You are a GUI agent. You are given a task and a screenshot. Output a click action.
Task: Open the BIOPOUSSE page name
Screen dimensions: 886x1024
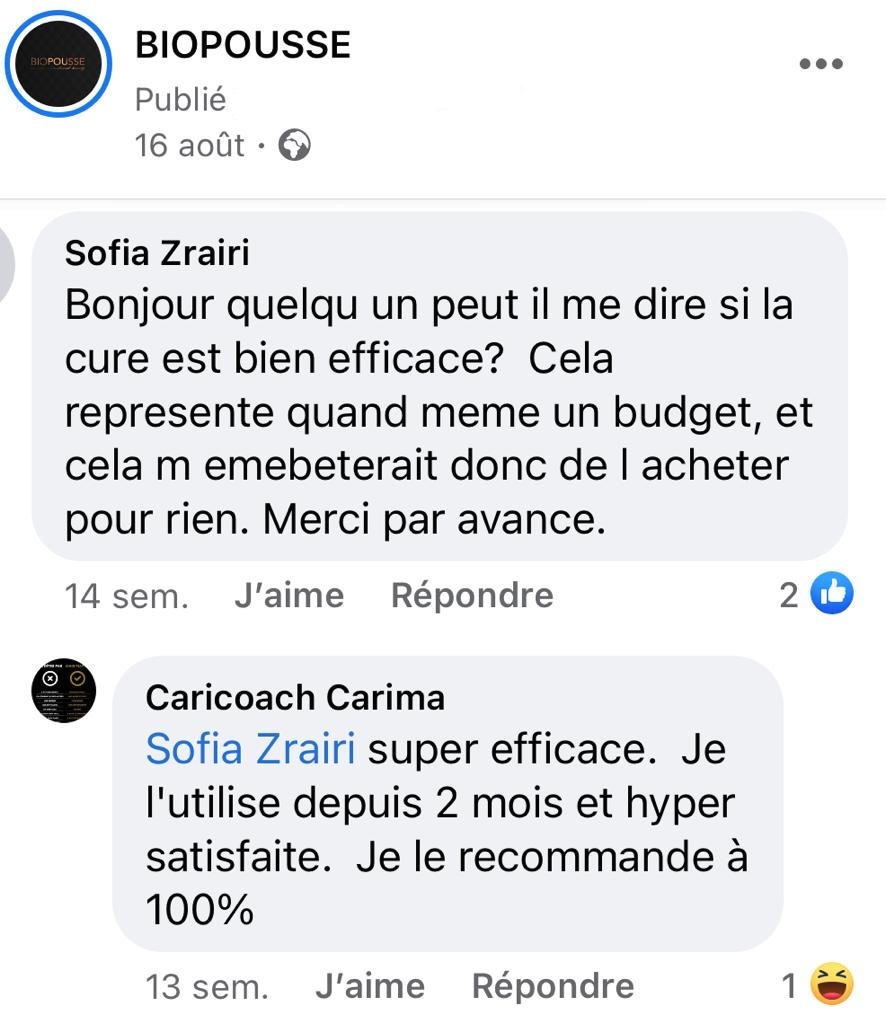(242, 45)
